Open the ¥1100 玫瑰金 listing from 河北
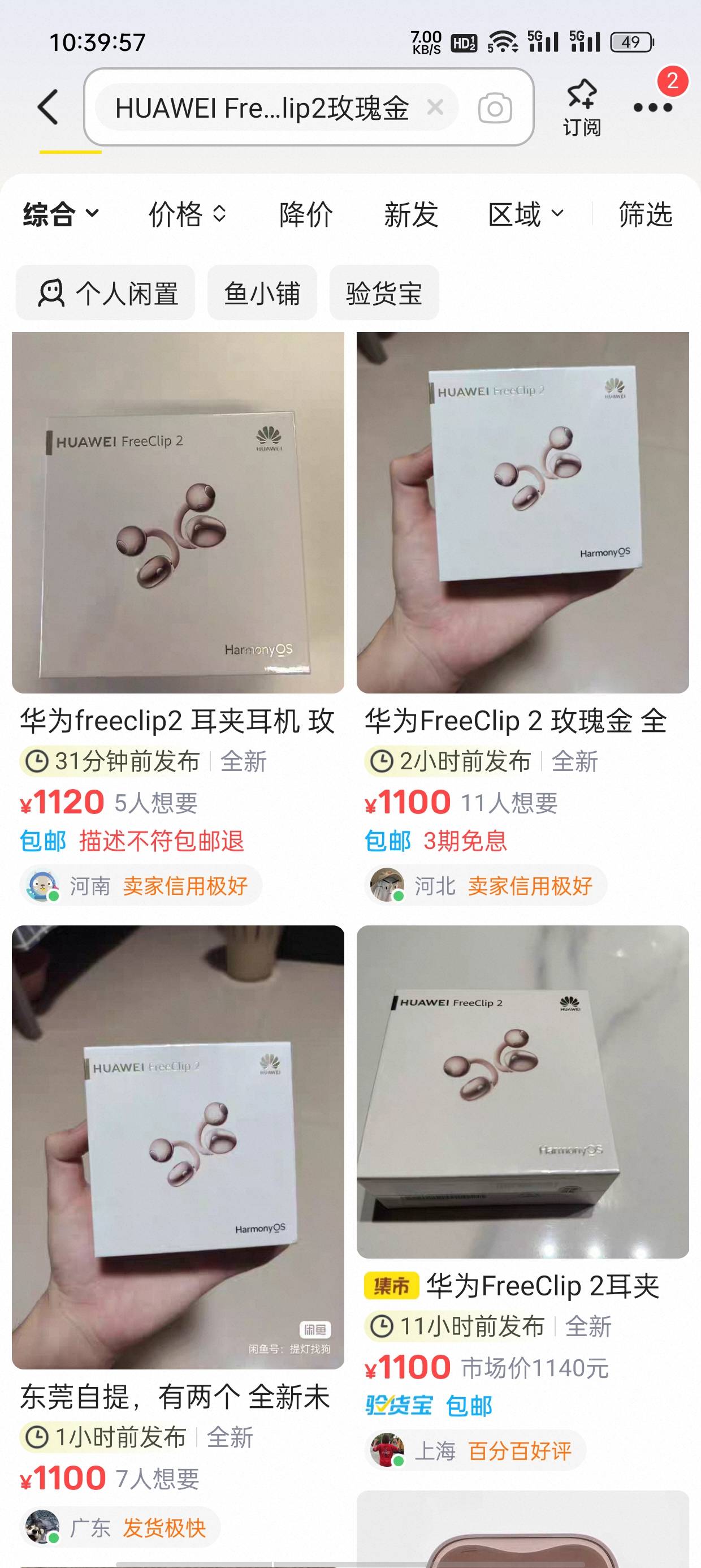 pos(523,618)
